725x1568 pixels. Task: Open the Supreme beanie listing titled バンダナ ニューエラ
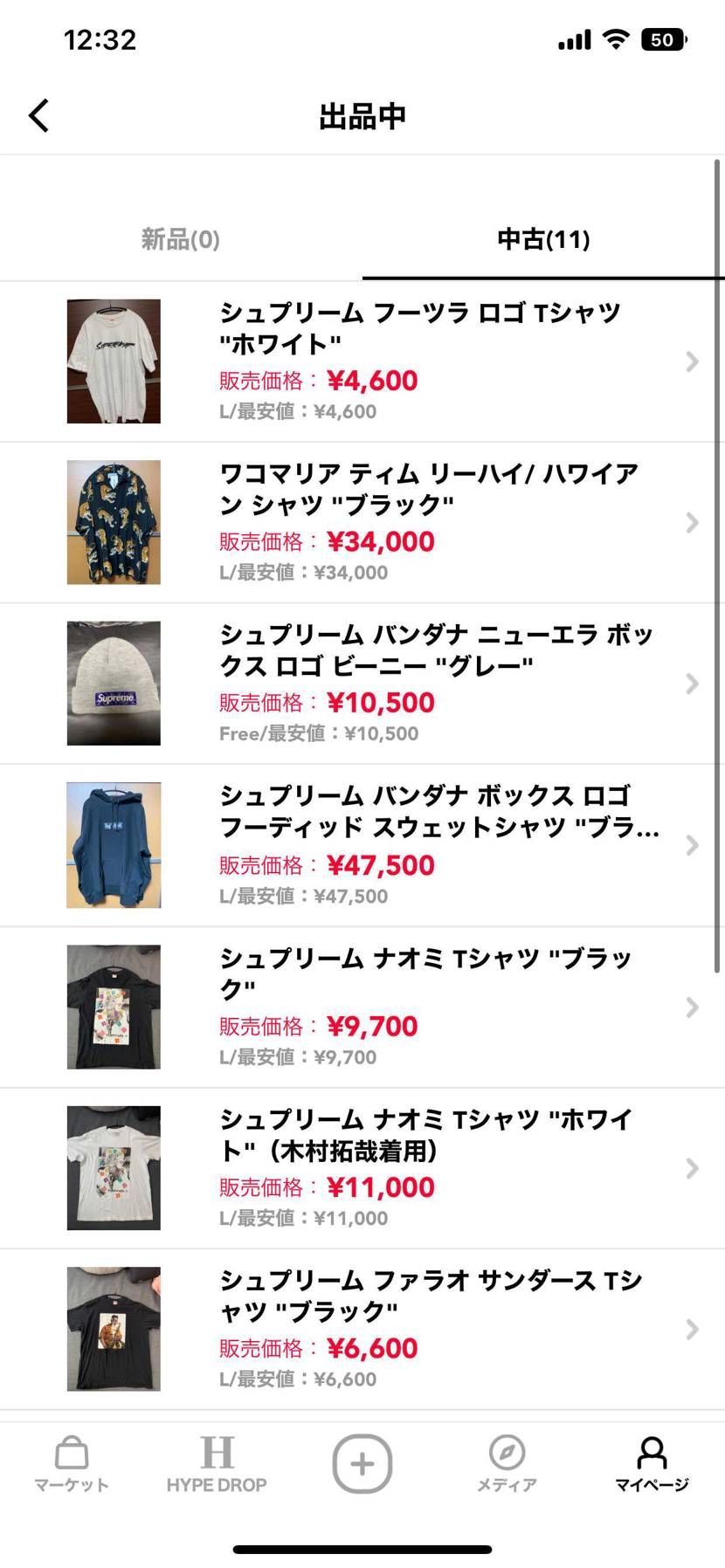[693, 683]
